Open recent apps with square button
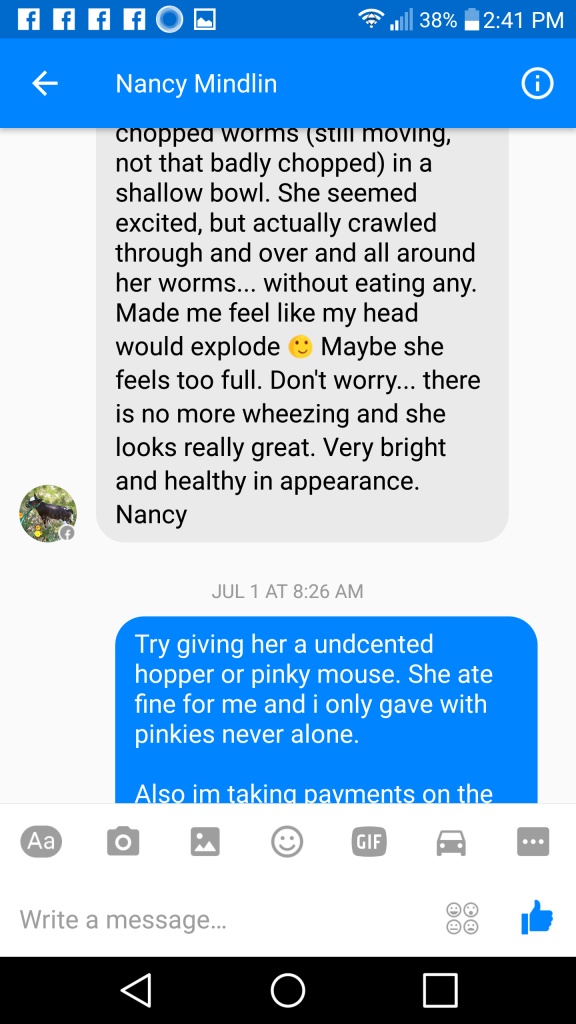 [x=440, y=991]
